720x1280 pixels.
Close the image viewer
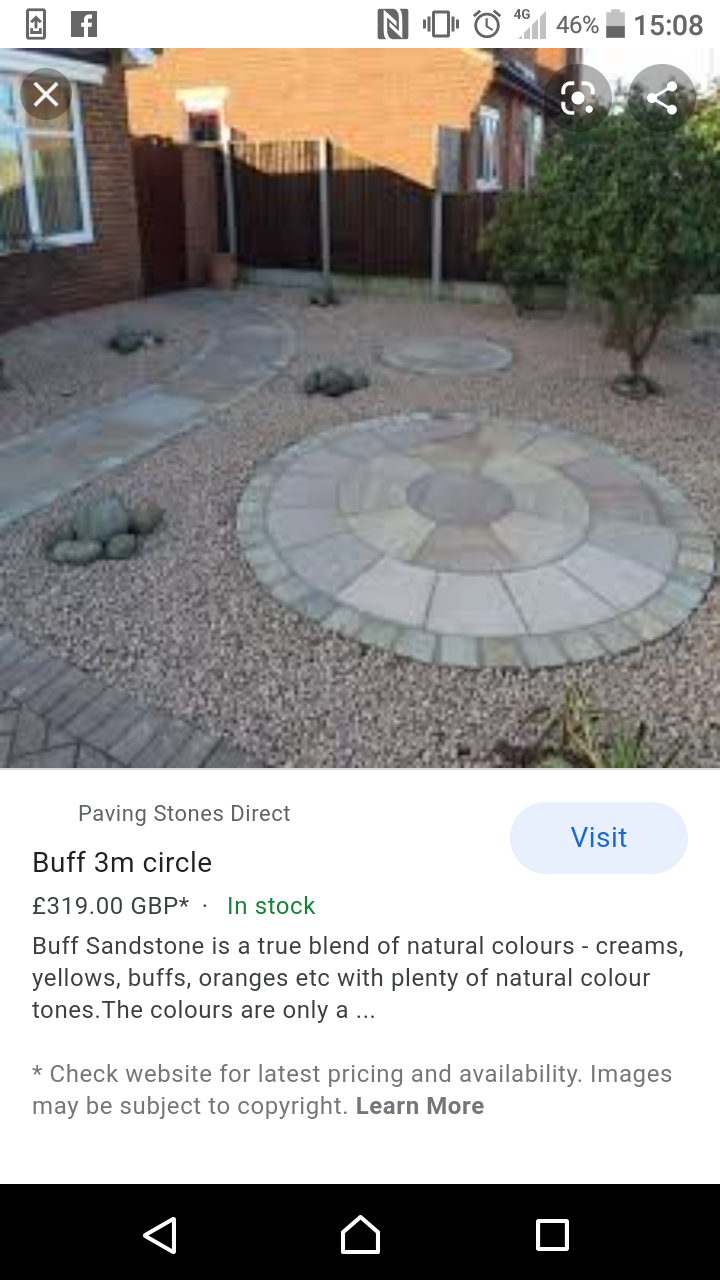click(x=46, y=95)
